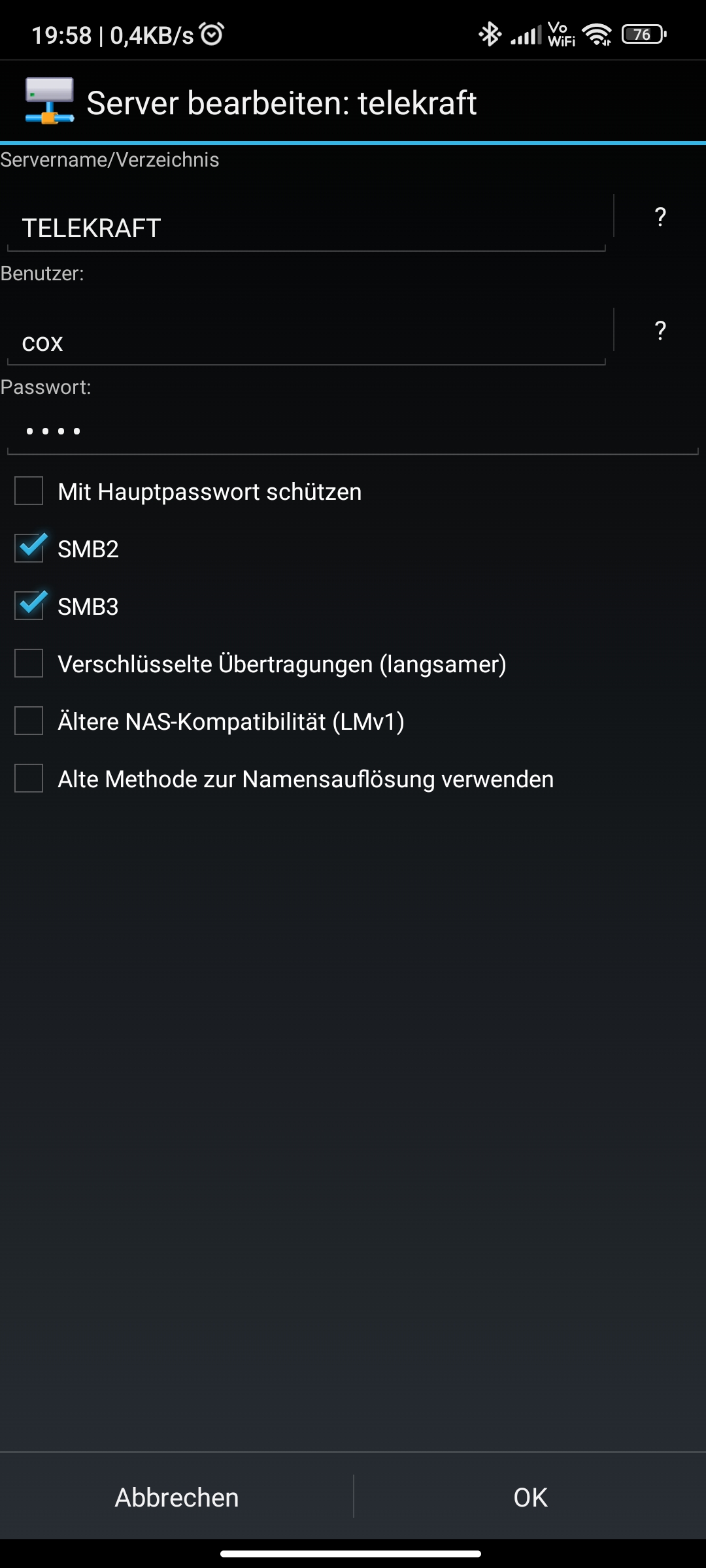Open help for the server name field
This screenshot has height=1568, width=706.
[x=660, y=217]
